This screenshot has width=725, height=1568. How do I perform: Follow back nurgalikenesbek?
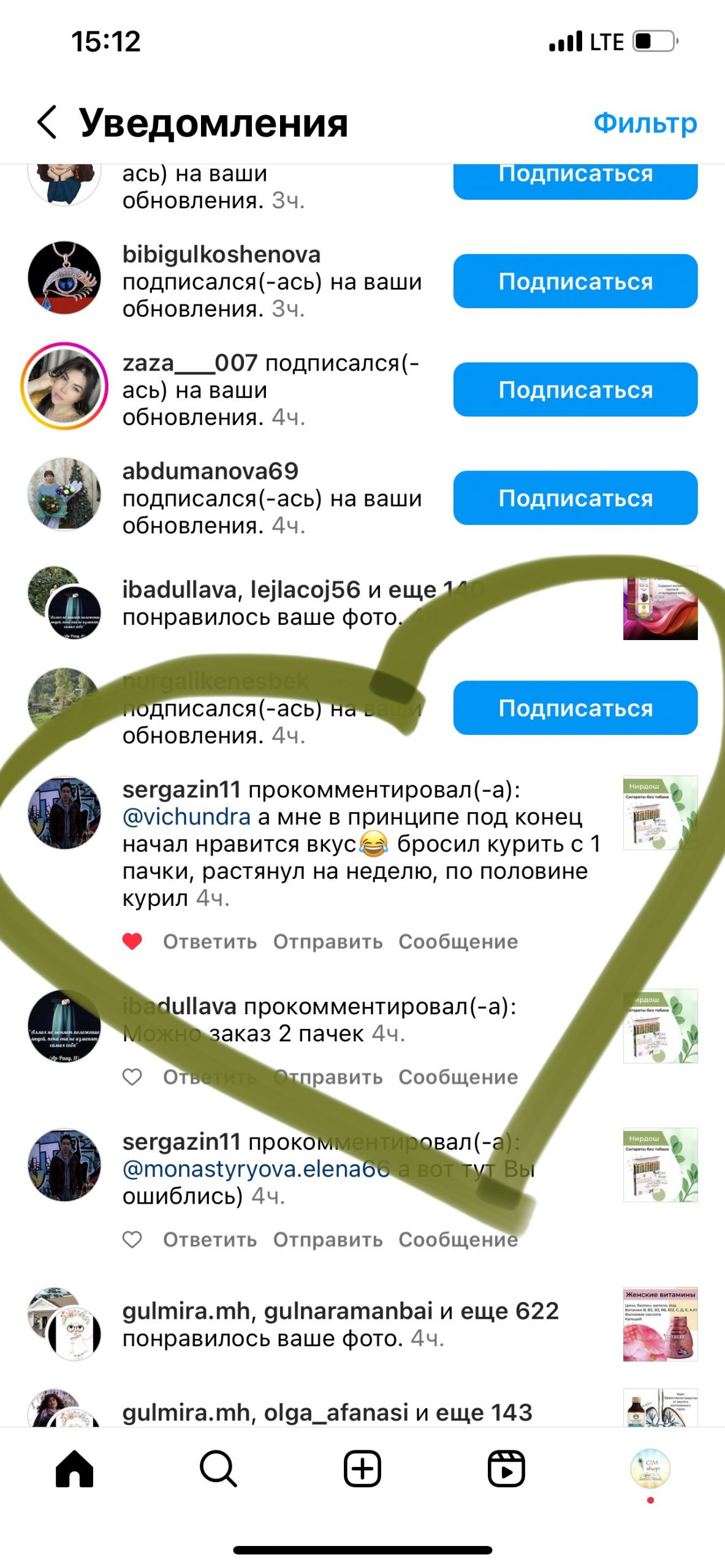point(575,708)
